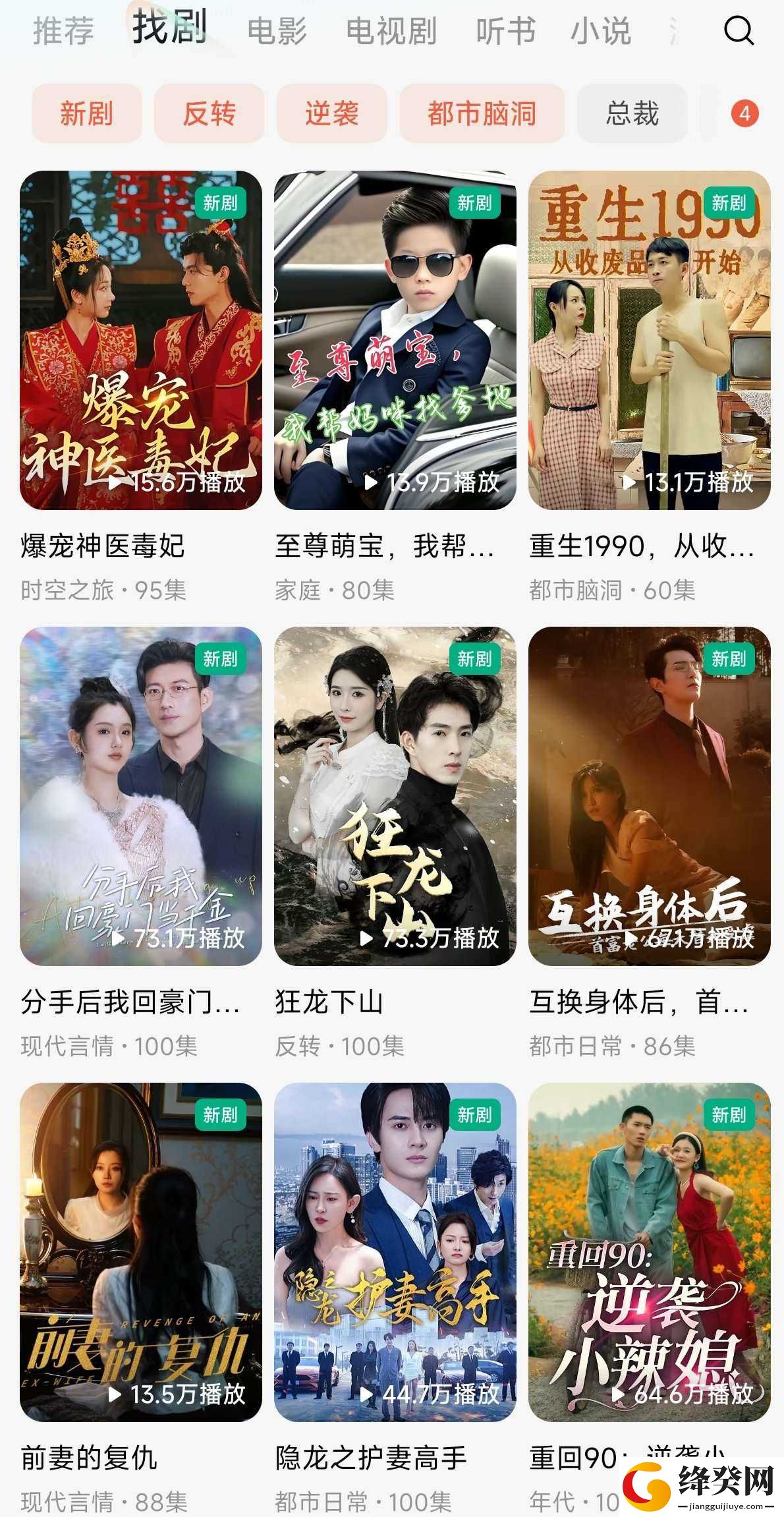
Task: Switch to the 电影 tab
Action: [x=277, y=31]
